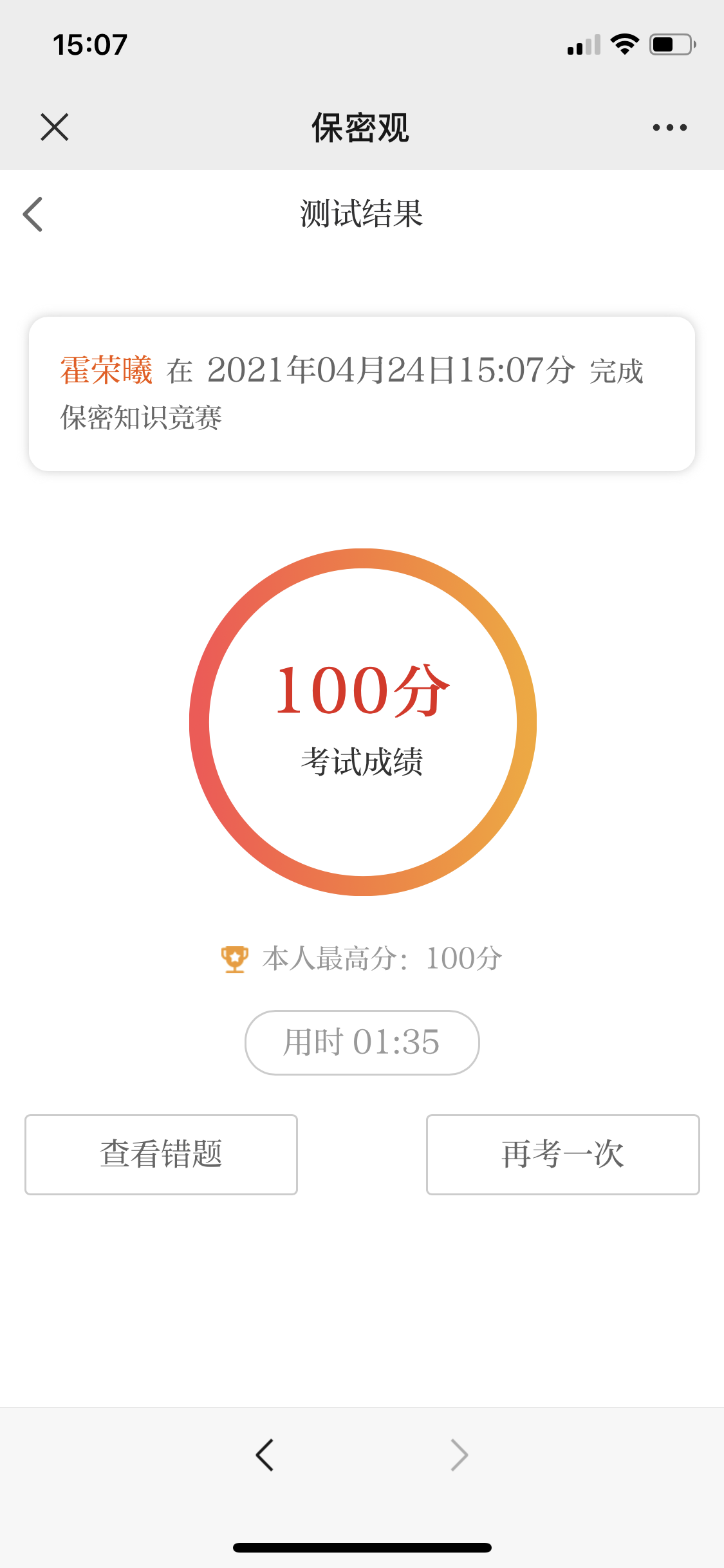Viewport: 724px width, 1568px height.
Task: Go back from the 测试结果 page
Action: point(33,214)
